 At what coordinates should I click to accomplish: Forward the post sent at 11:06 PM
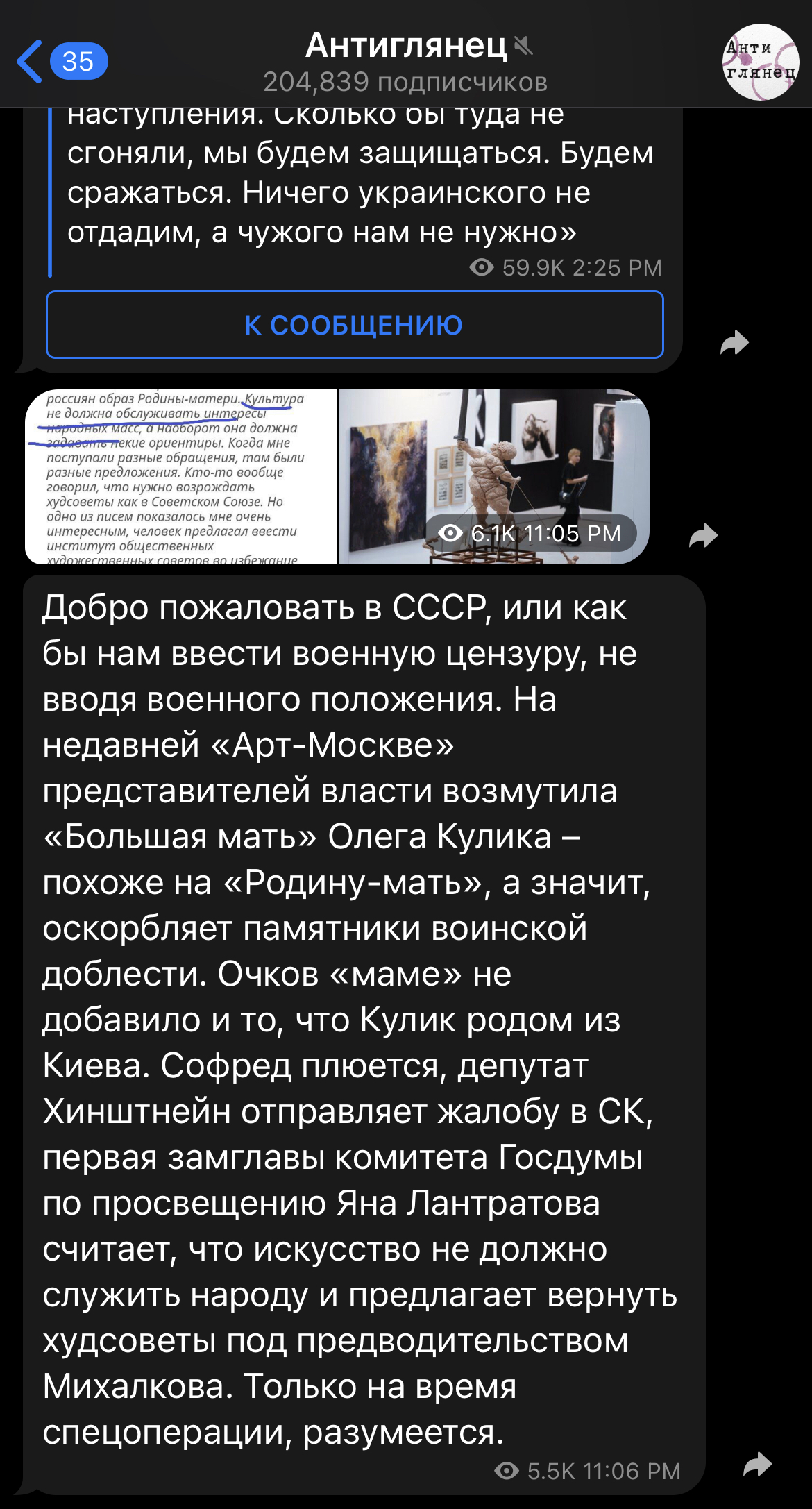(x=756, y=1464)
